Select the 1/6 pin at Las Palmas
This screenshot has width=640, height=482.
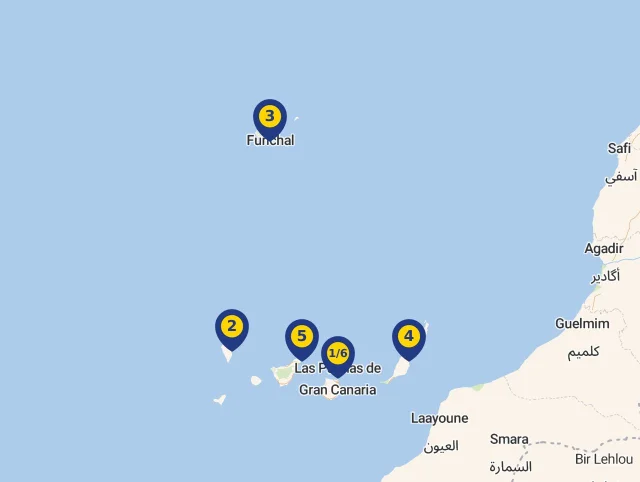[338, 354]
